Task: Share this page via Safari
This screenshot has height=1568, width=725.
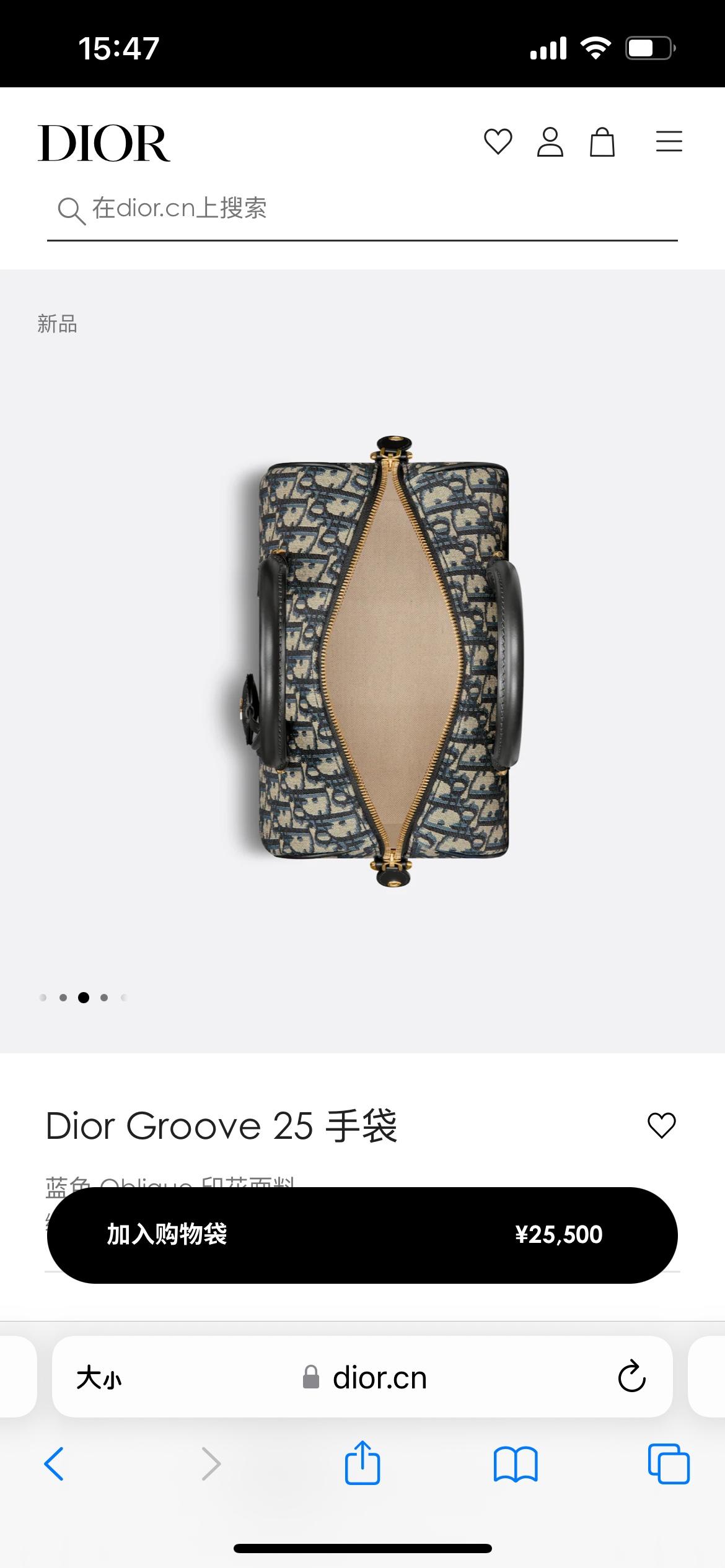Action: [x=362, y=1463]
